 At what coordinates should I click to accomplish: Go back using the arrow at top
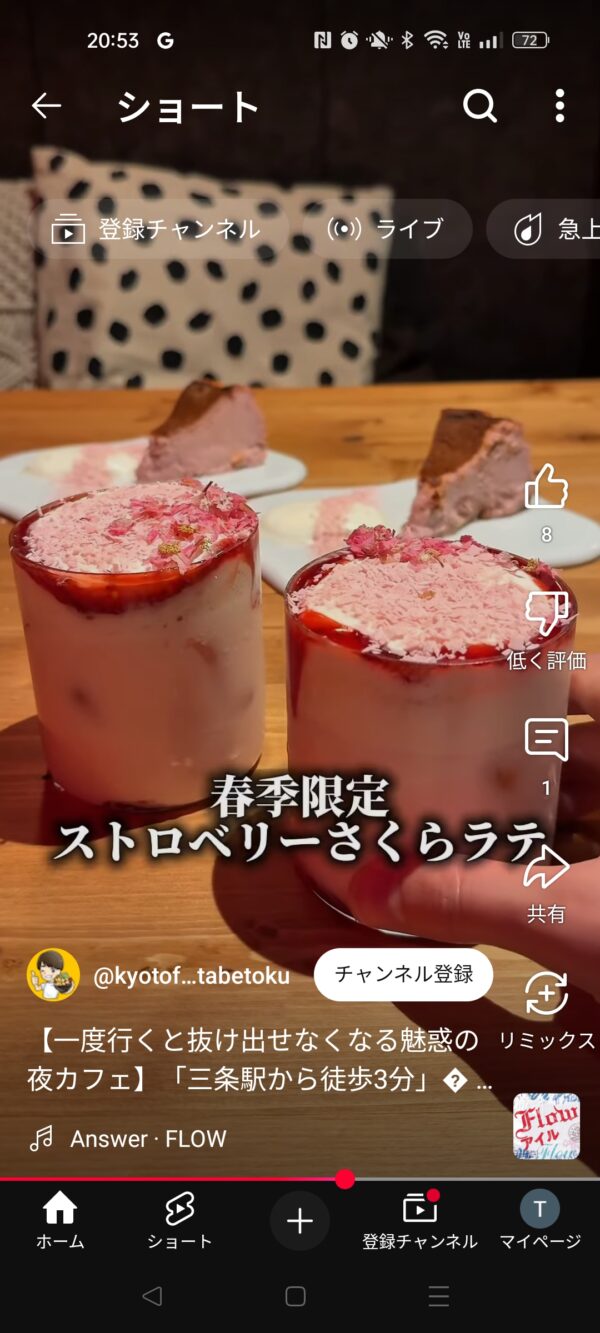click(x=46, y=106)
